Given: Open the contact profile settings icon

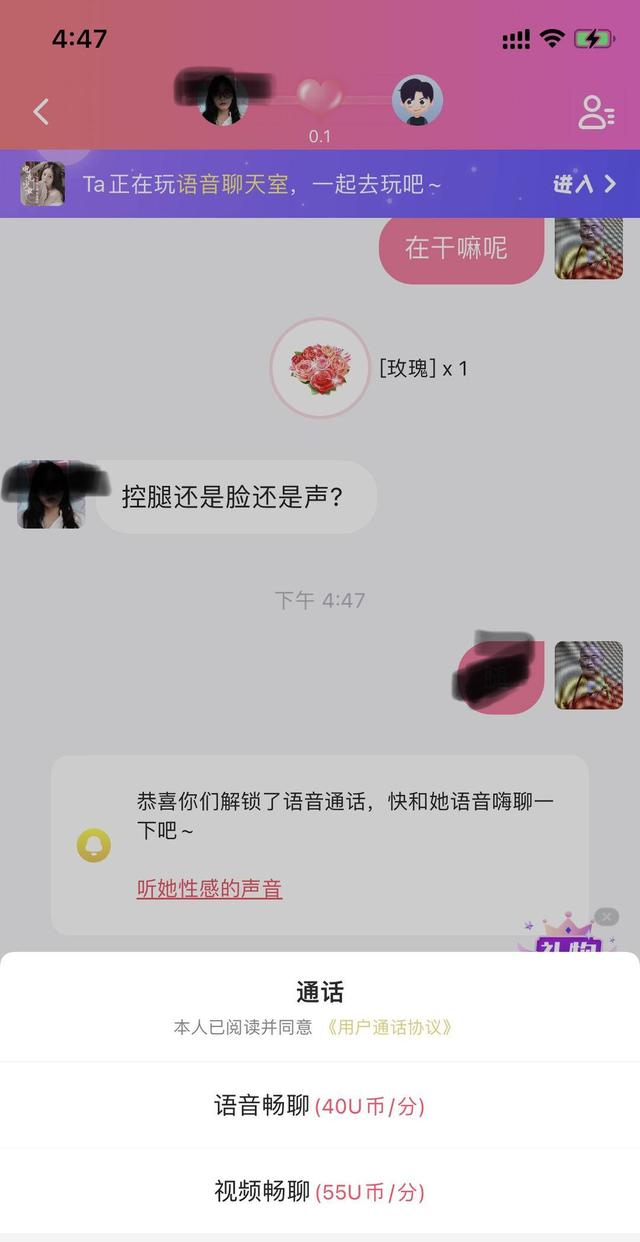Looking at the screenshot, I should (x=596, y=112).
